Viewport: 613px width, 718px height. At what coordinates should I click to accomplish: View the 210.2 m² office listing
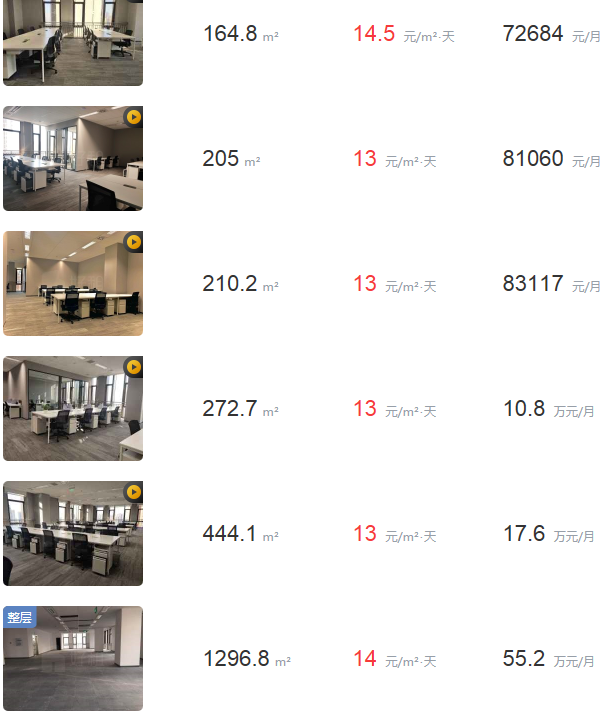coord(72,283)
